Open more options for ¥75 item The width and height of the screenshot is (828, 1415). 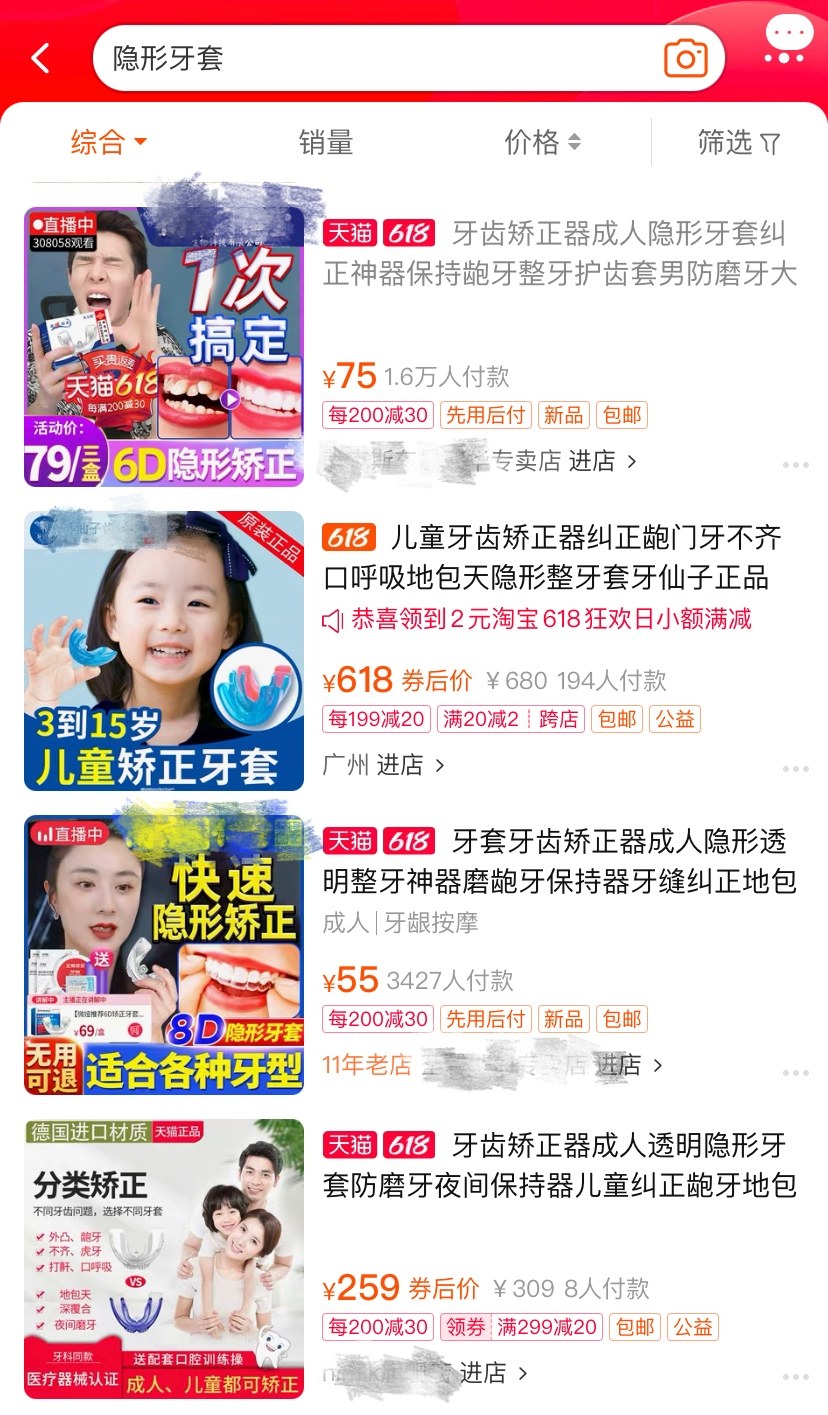point(795,465)
